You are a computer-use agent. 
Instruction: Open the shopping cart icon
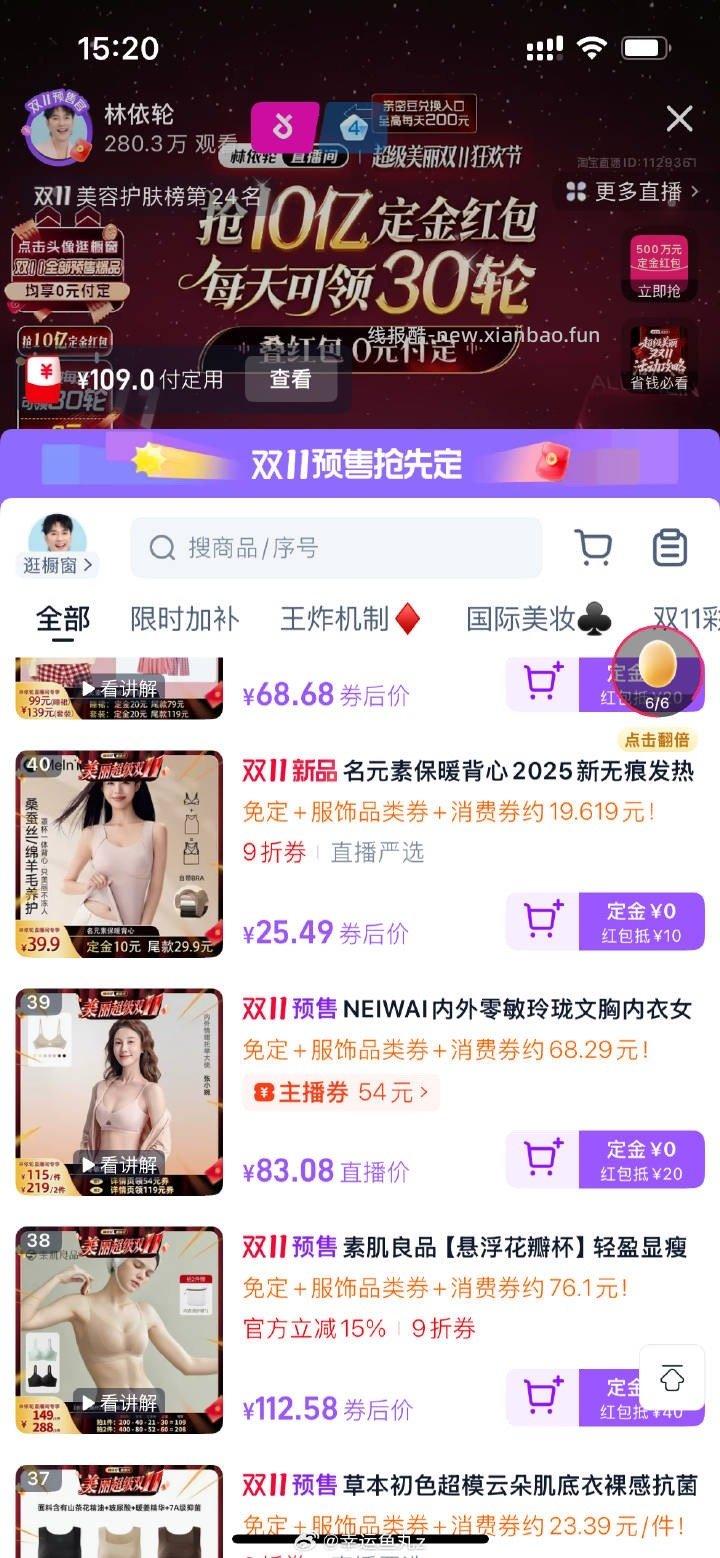click(594, 547)
